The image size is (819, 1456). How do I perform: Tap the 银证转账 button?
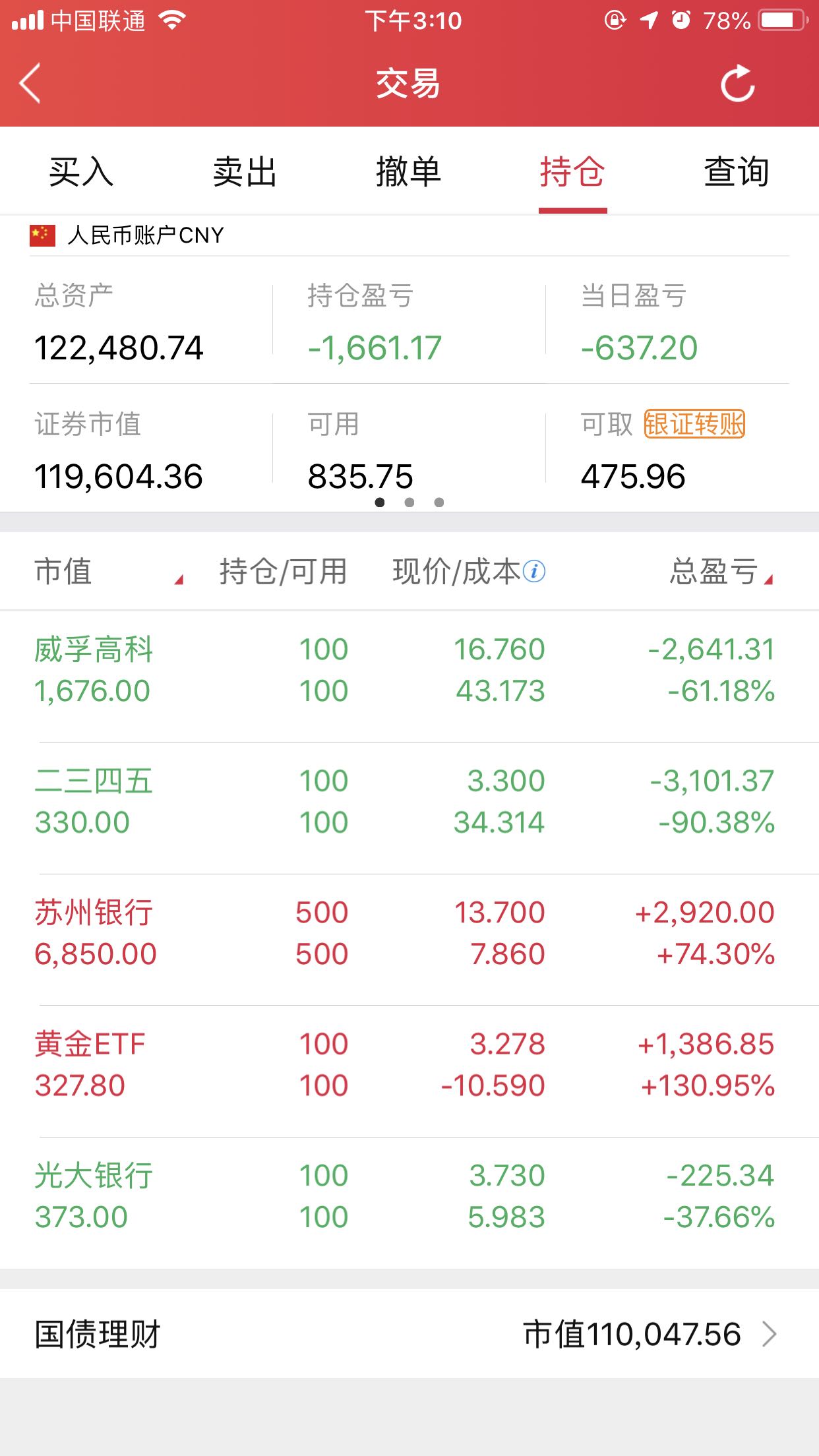694,424
